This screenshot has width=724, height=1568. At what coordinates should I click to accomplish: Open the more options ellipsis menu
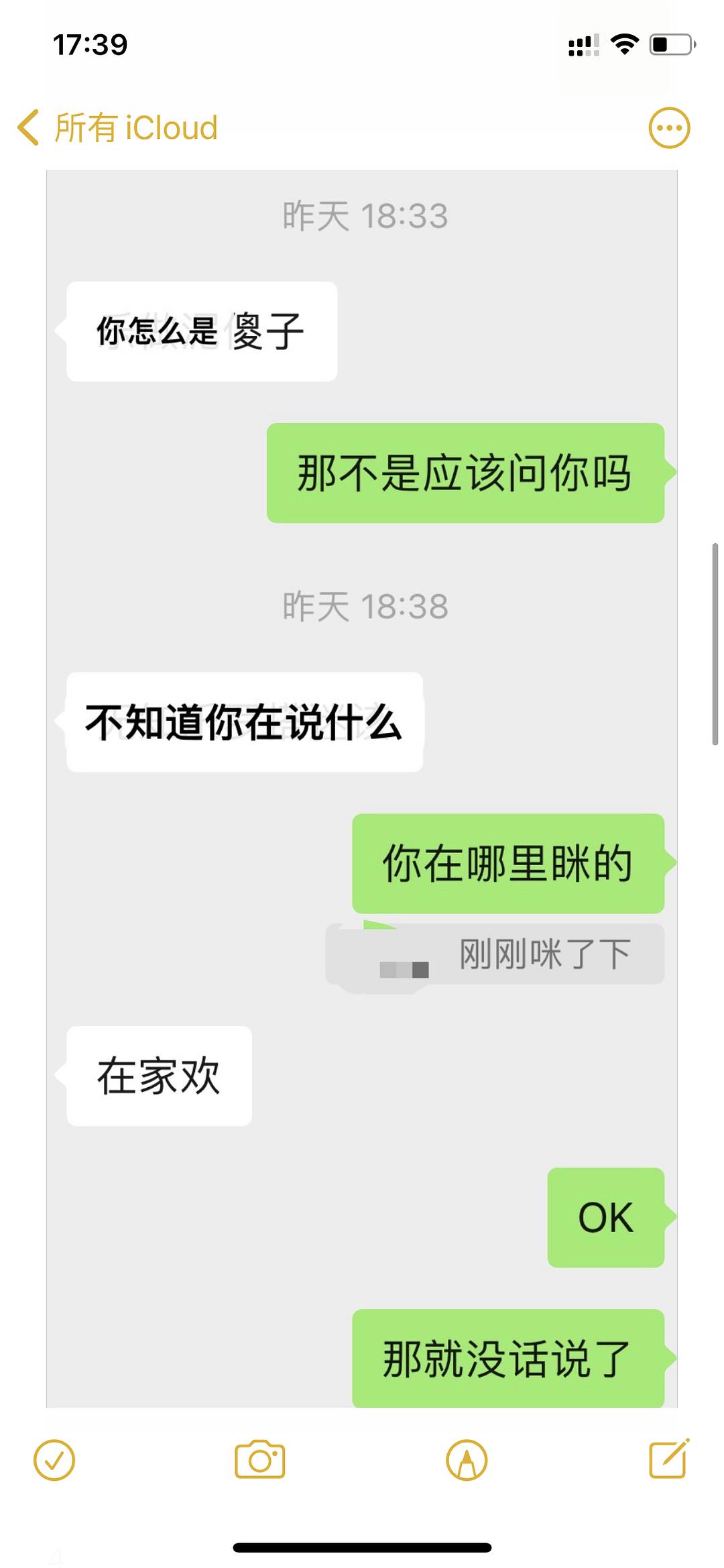click(669, 127)
